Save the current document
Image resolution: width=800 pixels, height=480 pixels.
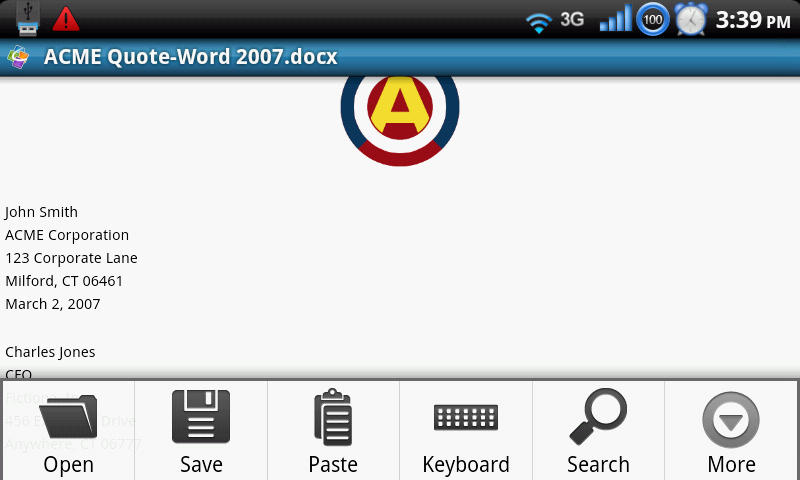pos(201,431)
